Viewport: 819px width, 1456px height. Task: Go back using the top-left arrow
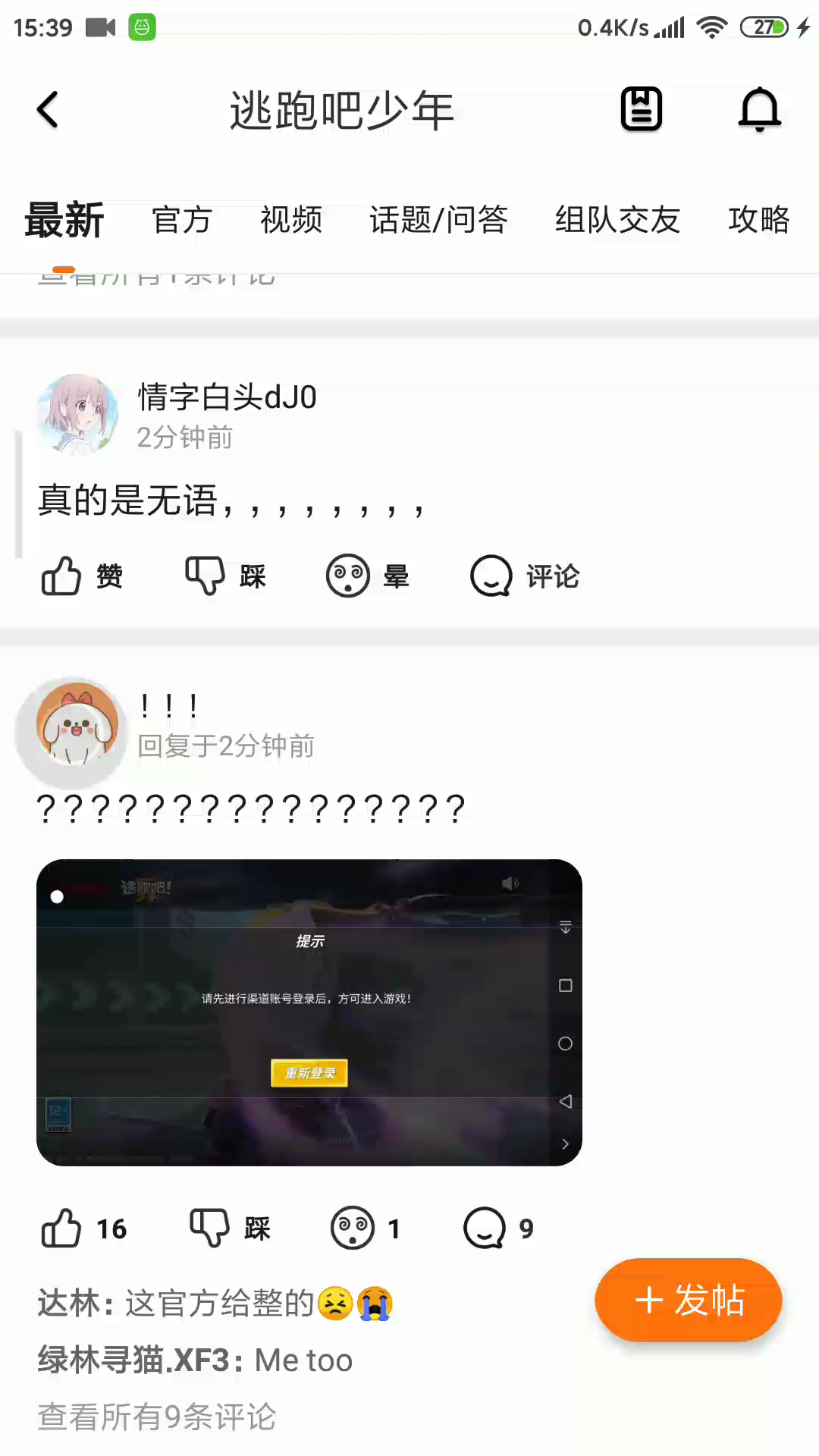point(48,110)
